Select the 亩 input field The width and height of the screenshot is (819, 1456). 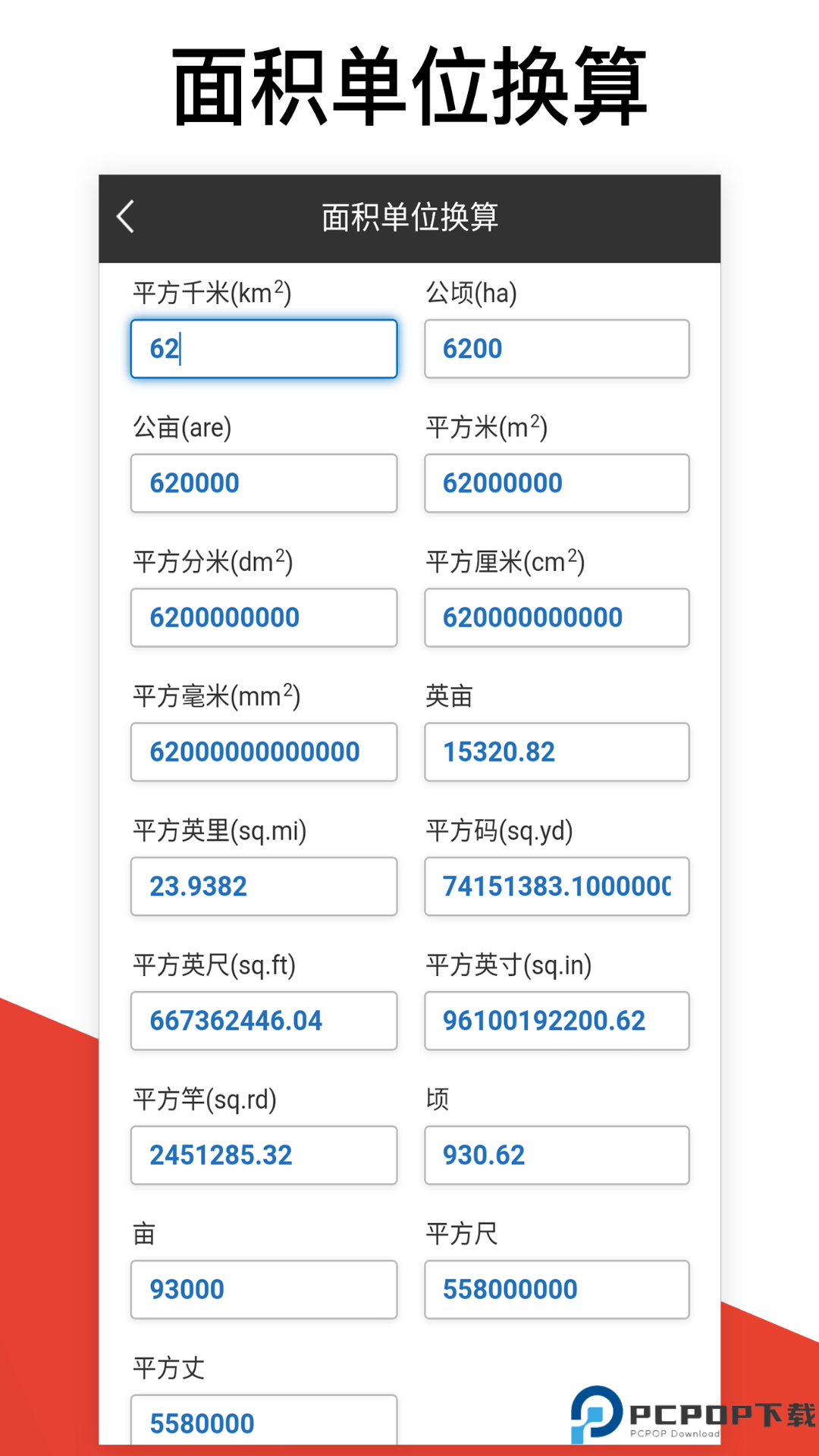point(263,1289)
